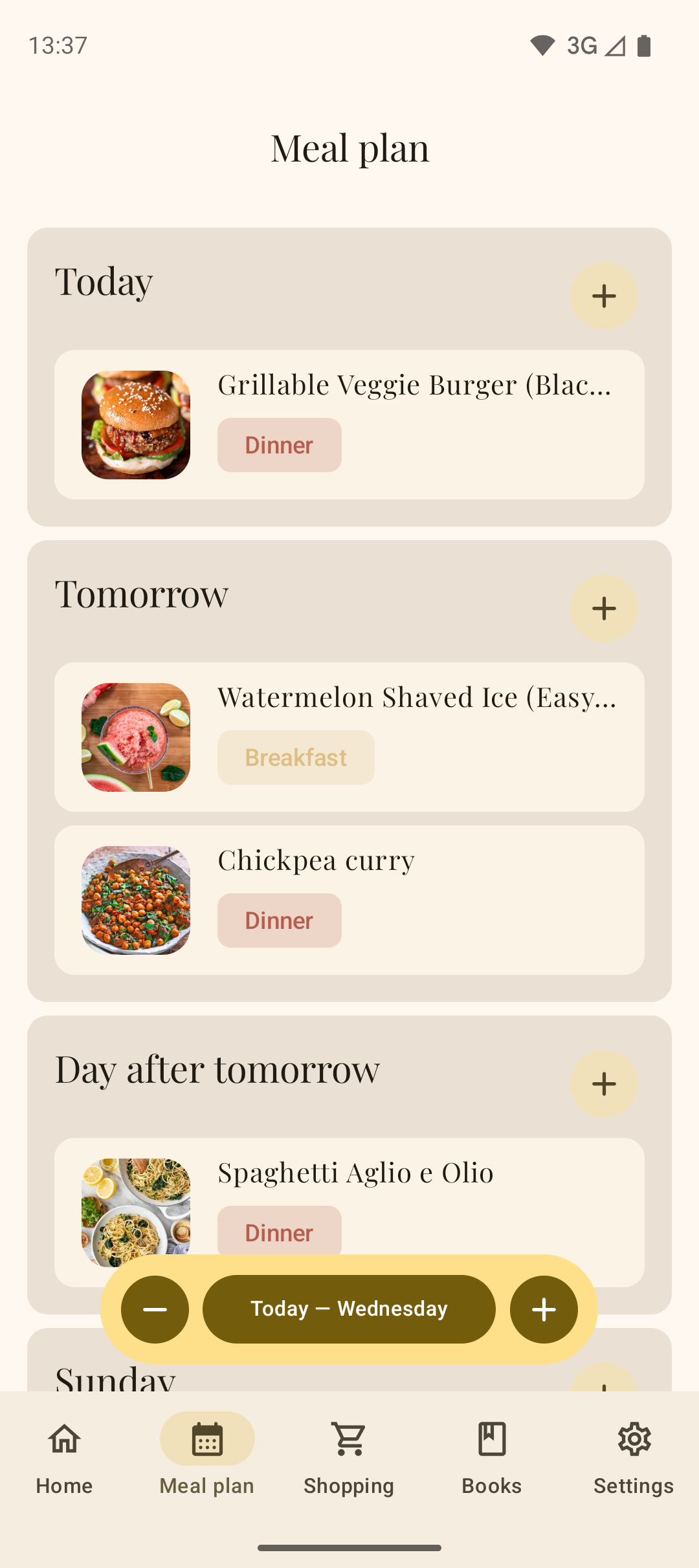This screenshot has height=1568, width=699.
Task: Add a meal to Day after tomorrow
Action: click(x=604, y=1083)
